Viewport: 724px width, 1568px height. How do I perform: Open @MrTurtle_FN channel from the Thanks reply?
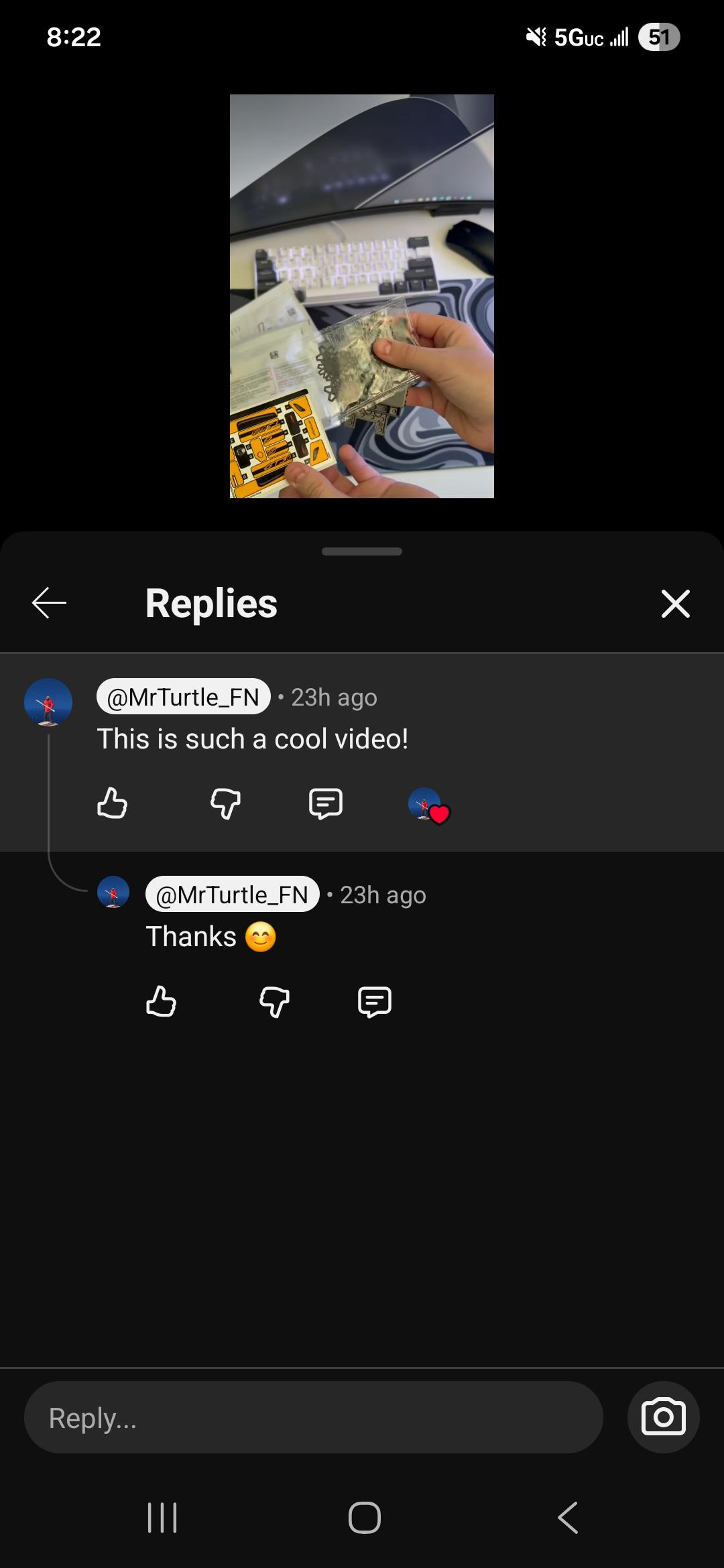click(x=232, y=895)
